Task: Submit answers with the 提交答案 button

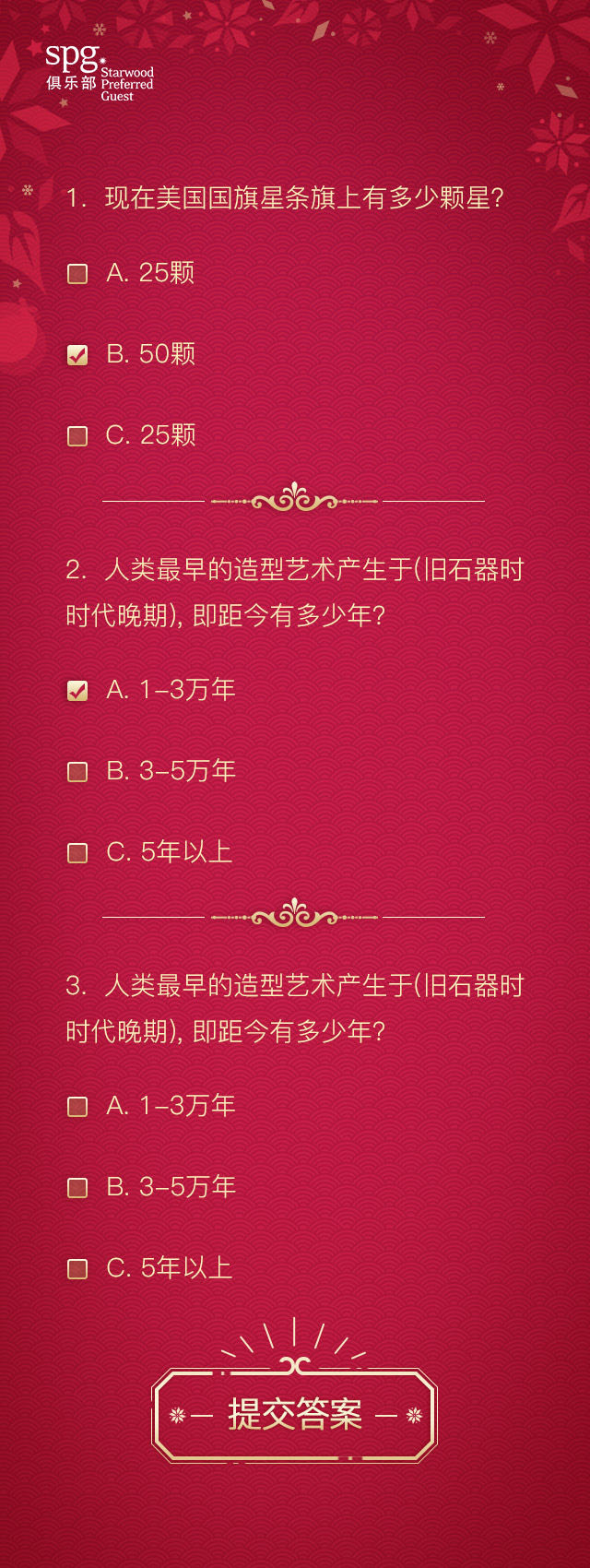Action: 295,1414
